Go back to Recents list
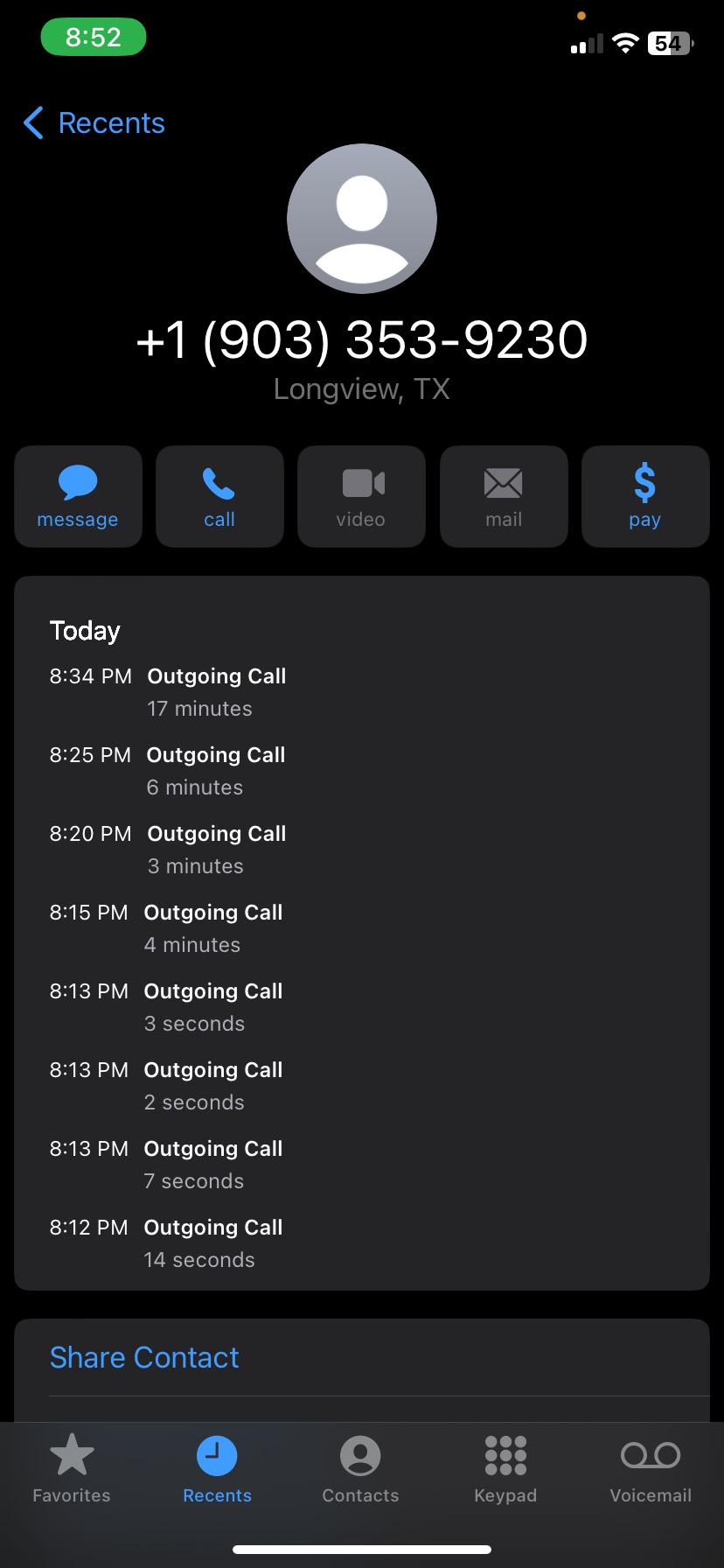Image resolution: width=724 pixels, height=1568 pixels. 94,123
